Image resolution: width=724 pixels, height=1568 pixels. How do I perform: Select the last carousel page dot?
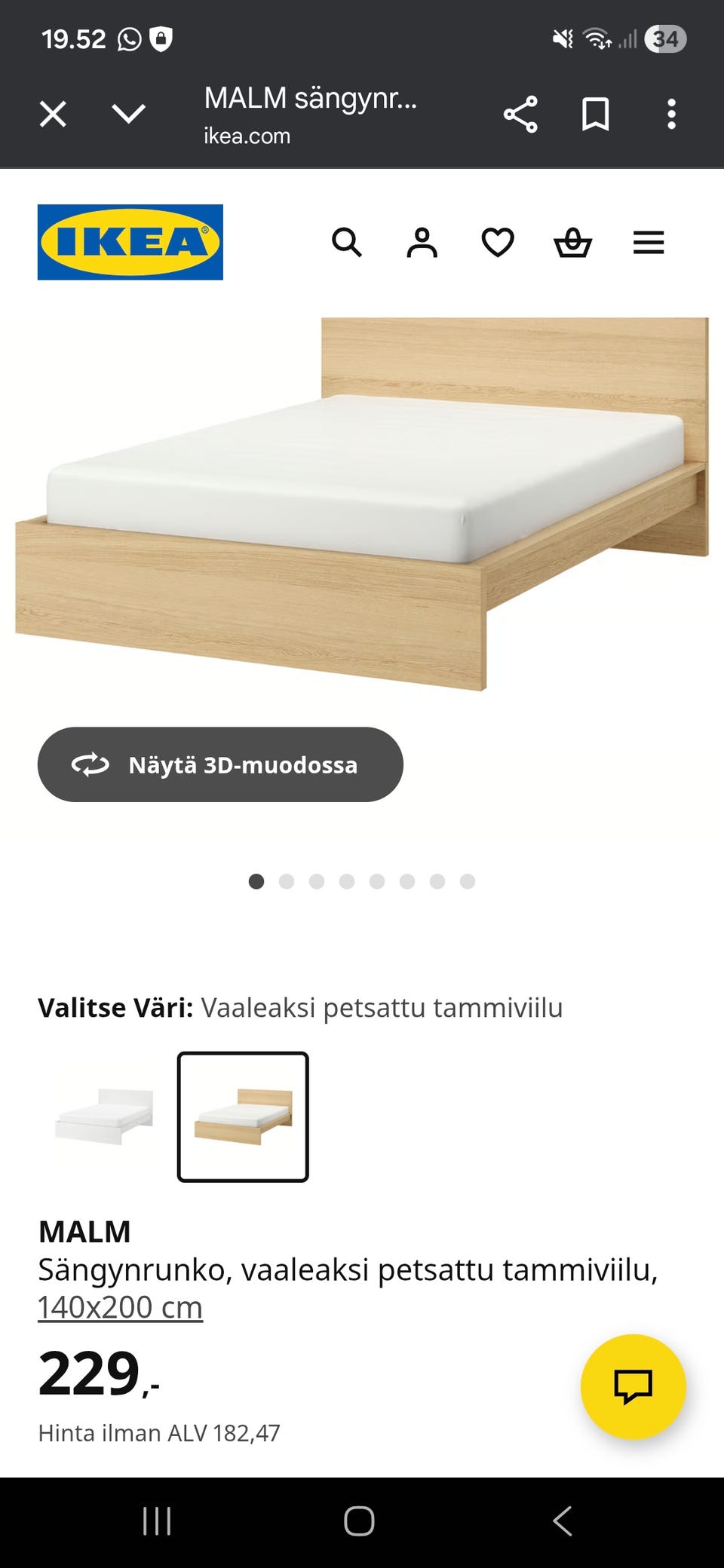tap(468, 880)
